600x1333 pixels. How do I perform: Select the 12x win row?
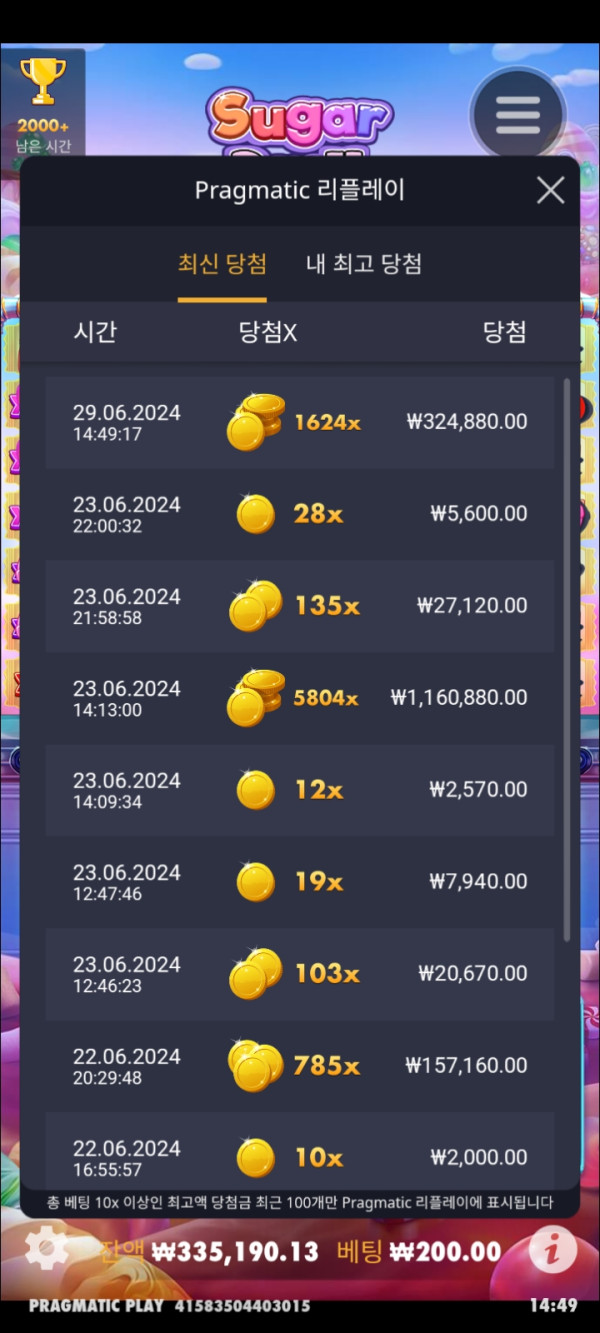click(300, 790)
